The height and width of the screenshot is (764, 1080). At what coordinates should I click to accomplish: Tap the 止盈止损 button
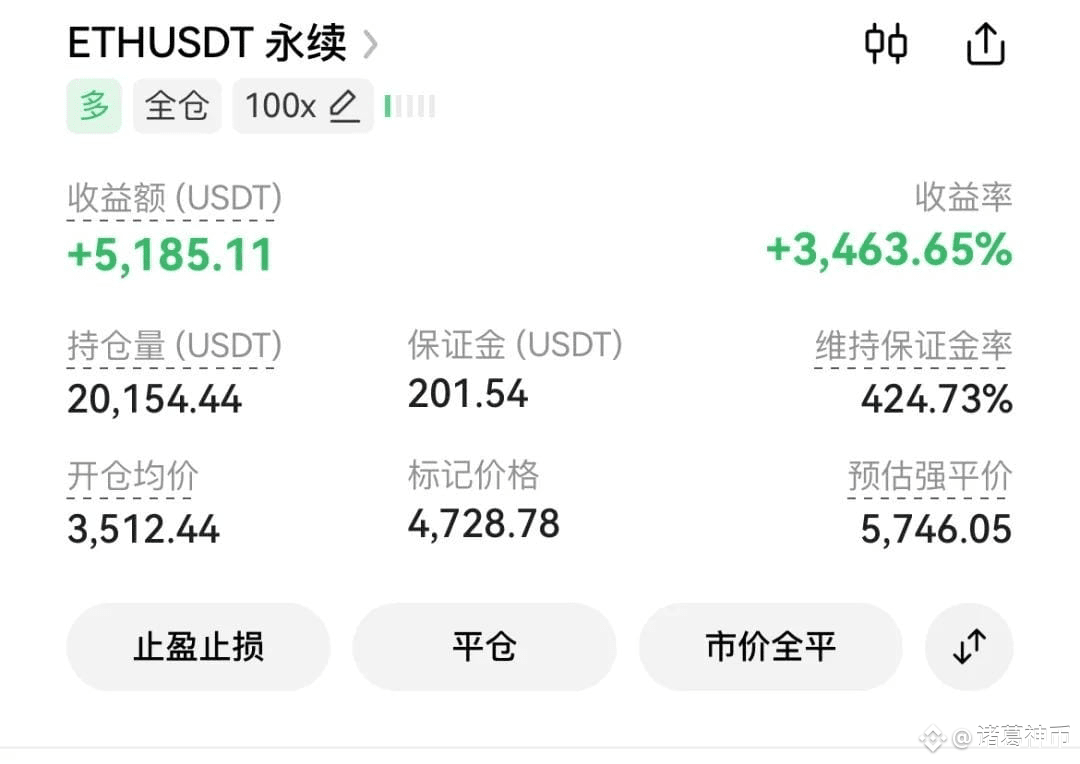click(198, 647)
